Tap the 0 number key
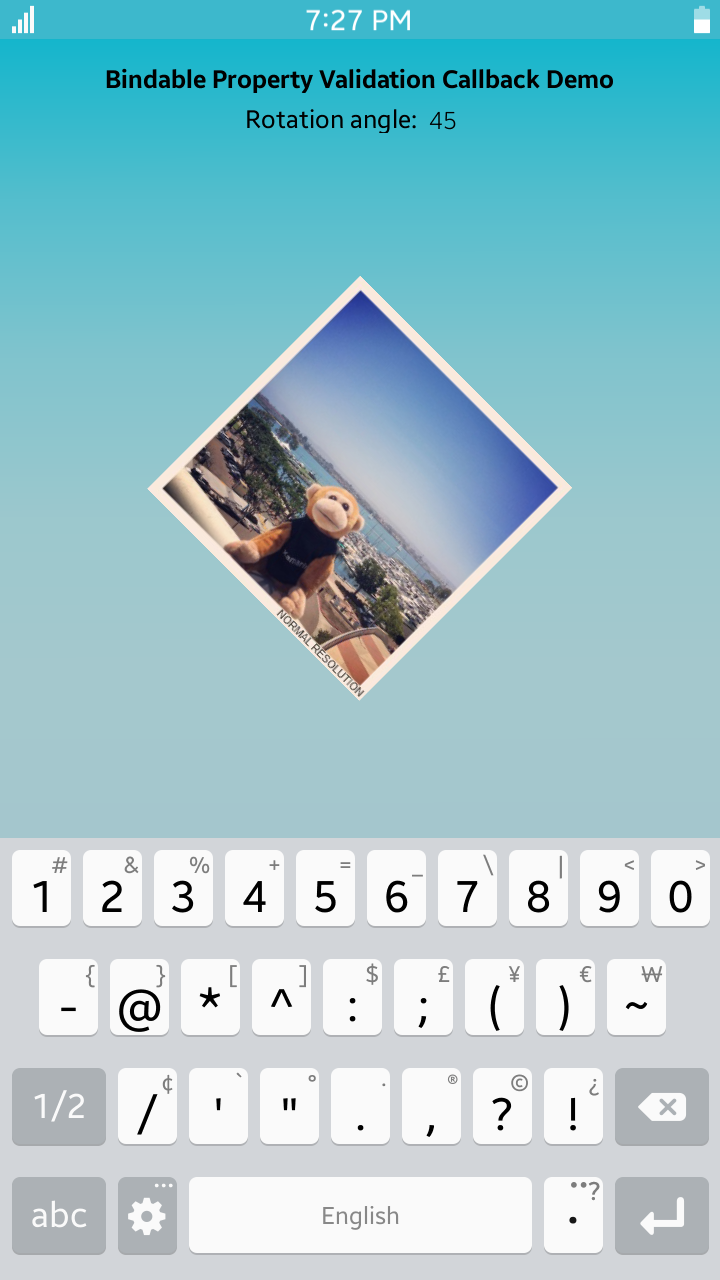This screenshot has width=720, height=1280. (680, 888)
